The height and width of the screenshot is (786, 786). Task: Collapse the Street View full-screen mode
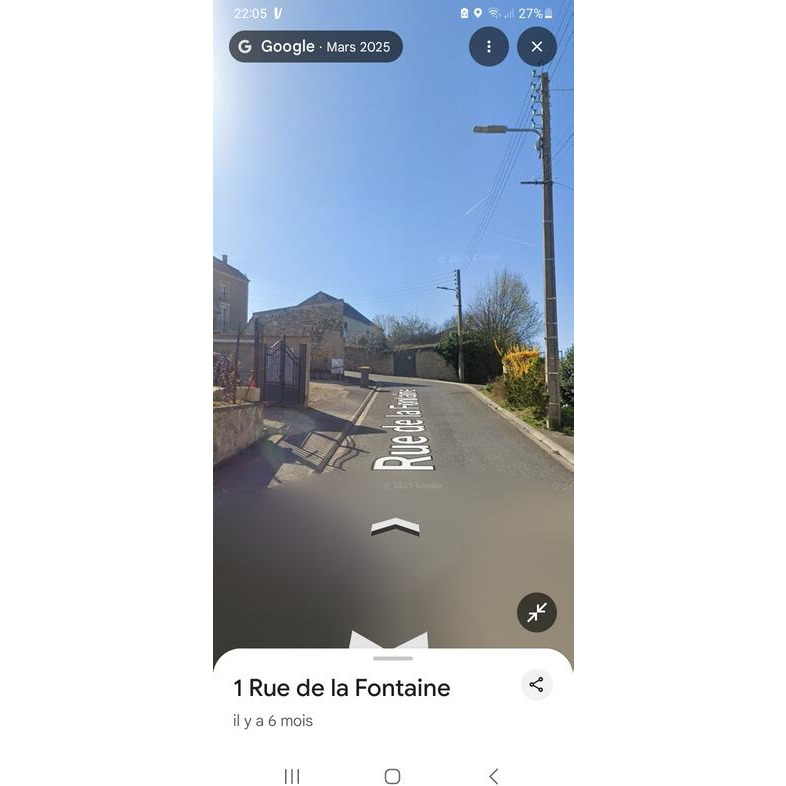pyautogui.click(x=537, y=612)
